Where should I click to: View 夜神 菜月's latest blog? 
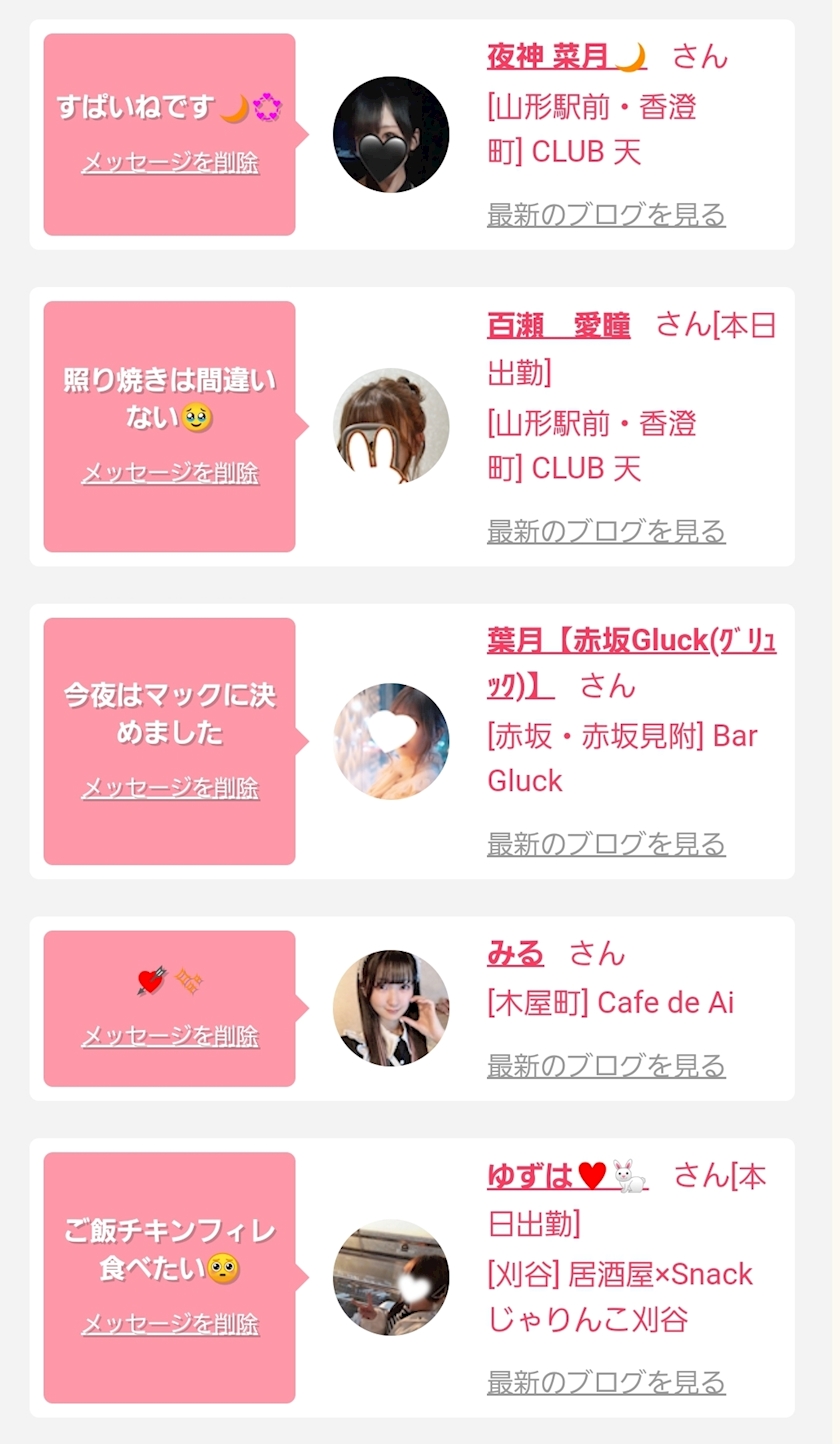pyautogui.click(x=606, y=214)
